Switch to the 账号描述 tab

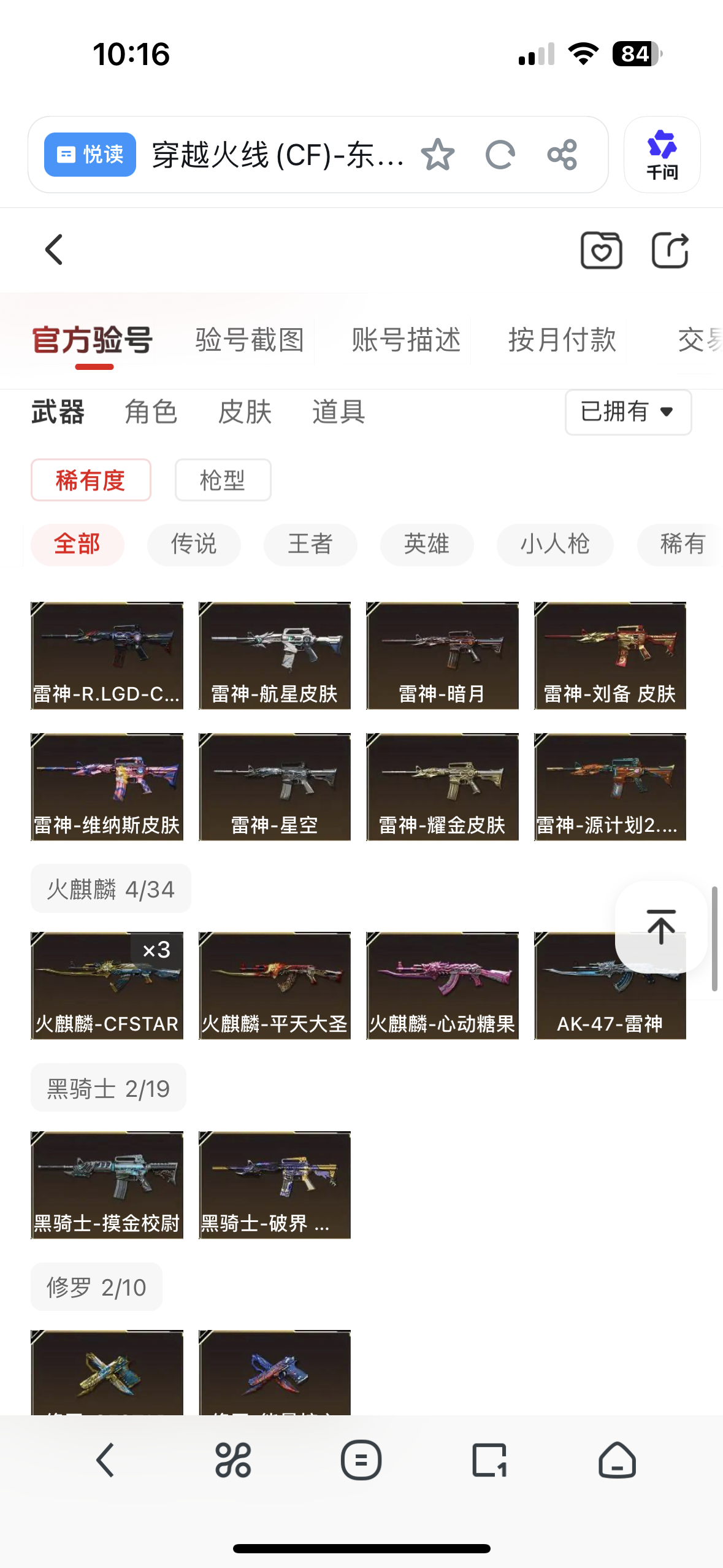click(406, 340)
